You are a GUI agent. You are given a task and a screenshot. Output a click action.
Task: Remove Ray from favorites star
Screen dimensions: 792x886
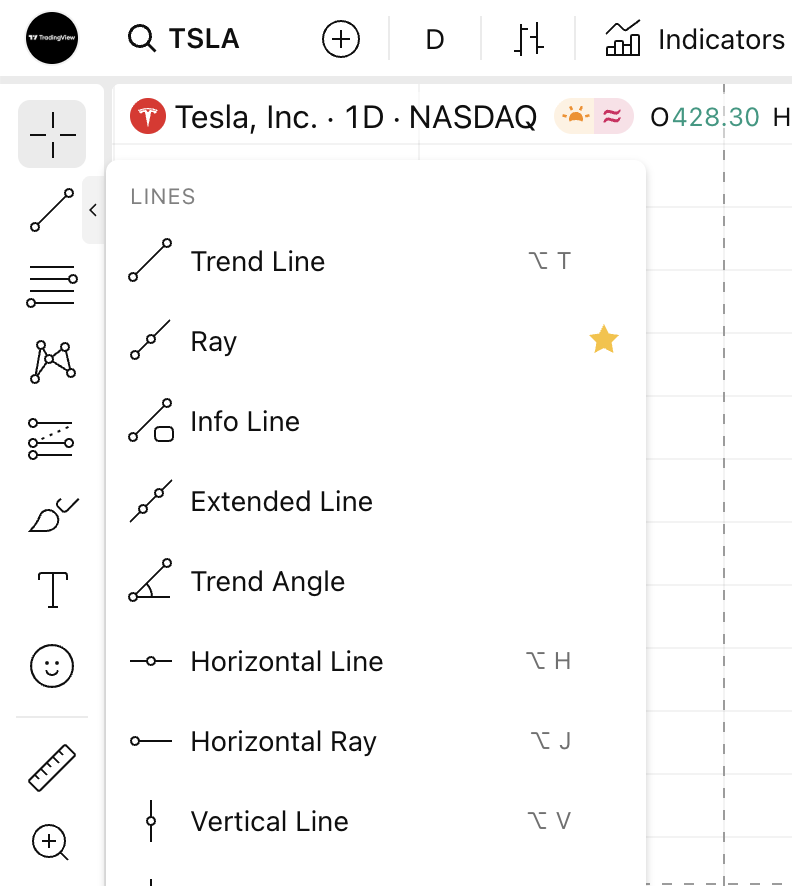[603, 341]
